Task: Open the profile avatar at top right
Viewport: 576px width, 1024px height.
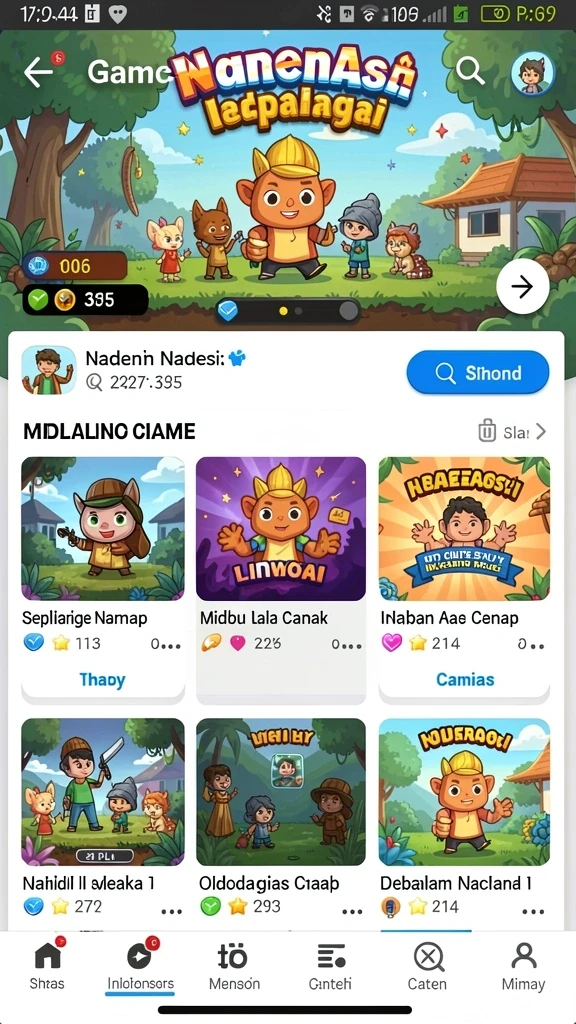Action: tap(532, 72)
